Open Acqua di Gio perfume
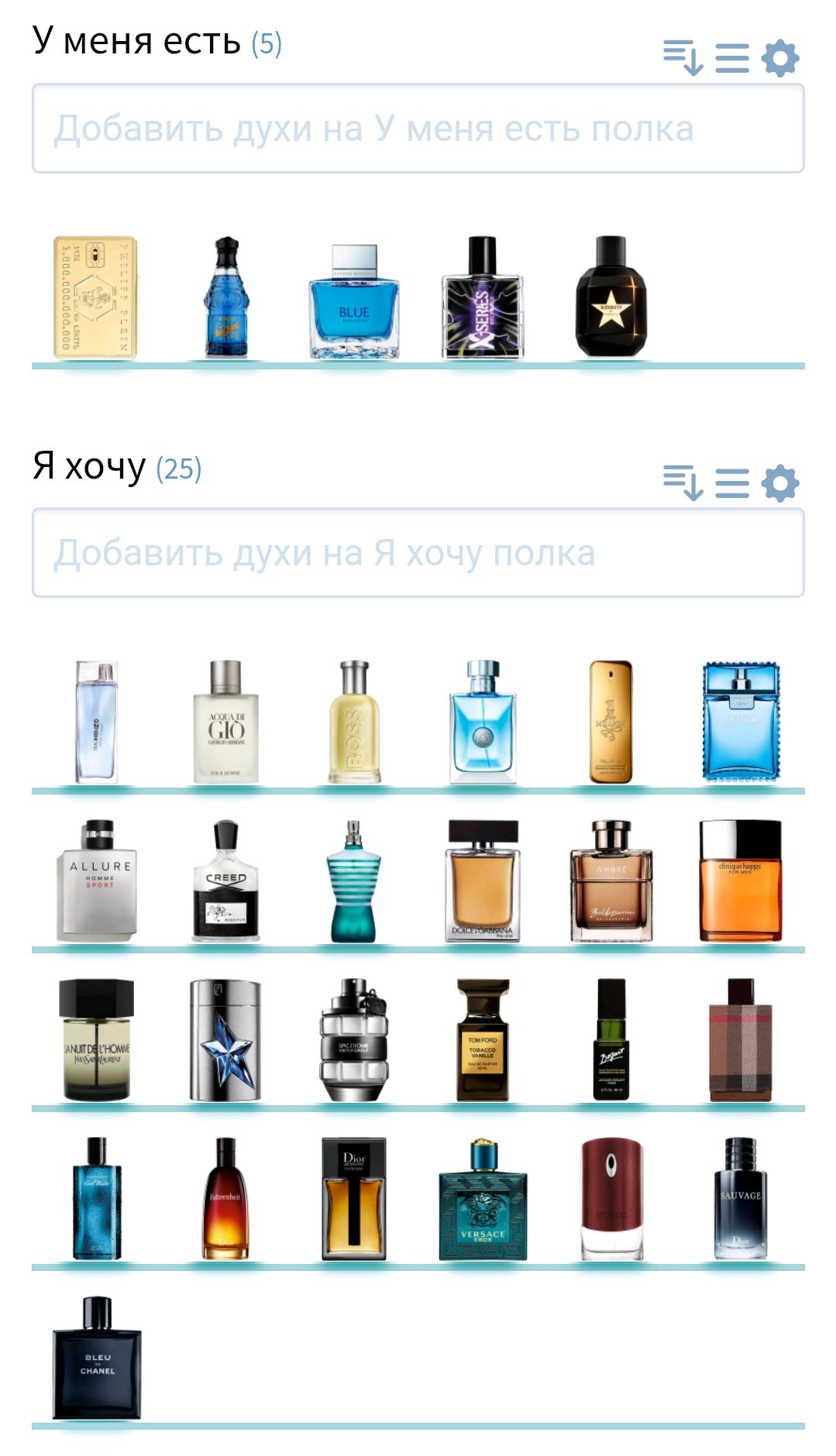 (225, 722)
